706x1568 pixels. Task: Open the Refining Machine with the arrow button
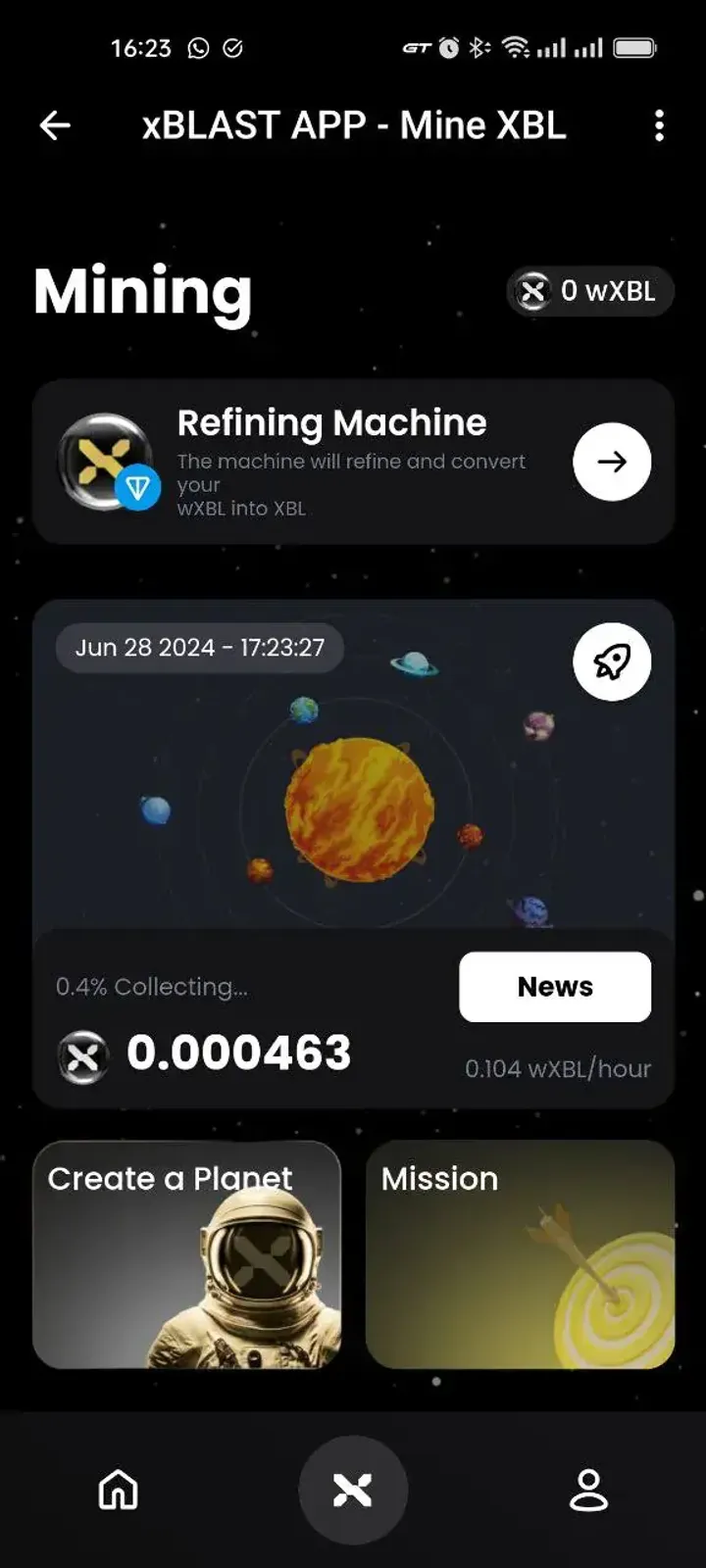pyautogui.click(x=611, y=462)
